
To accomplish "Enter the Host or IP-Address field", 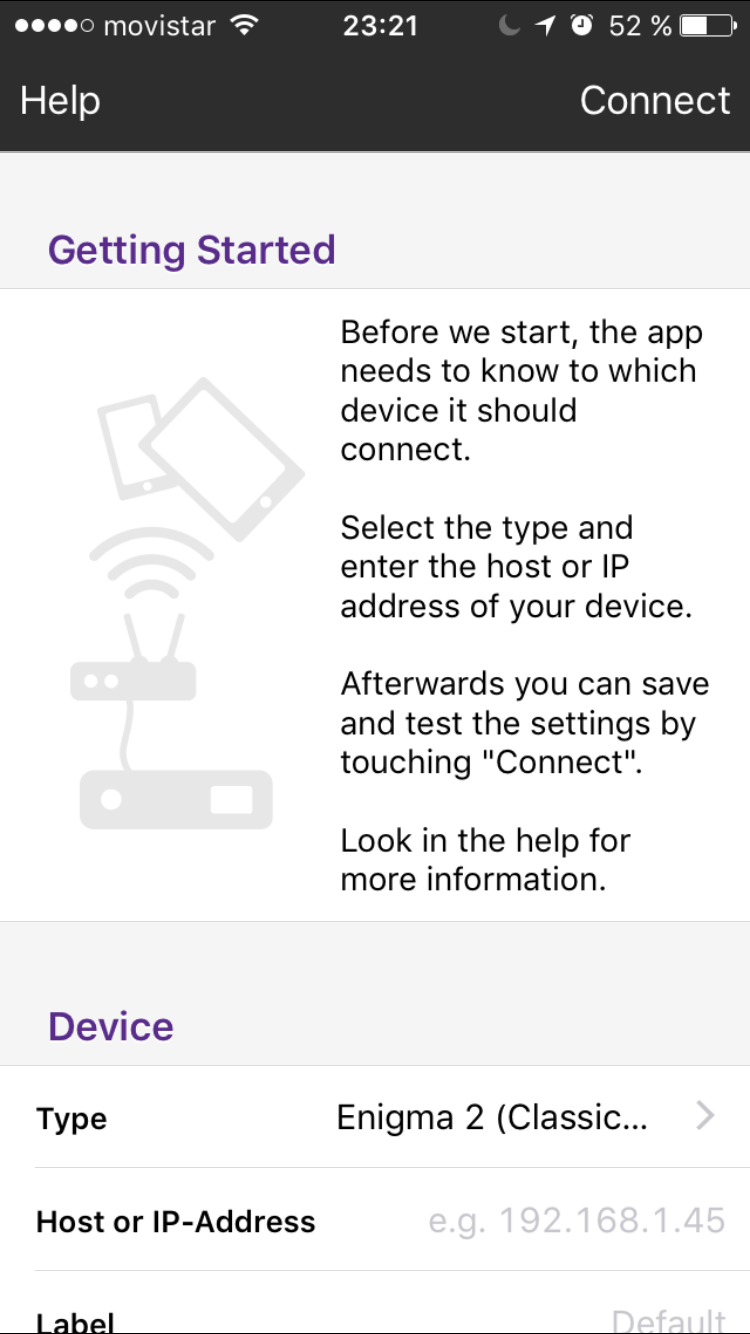I will (375, 1220).
